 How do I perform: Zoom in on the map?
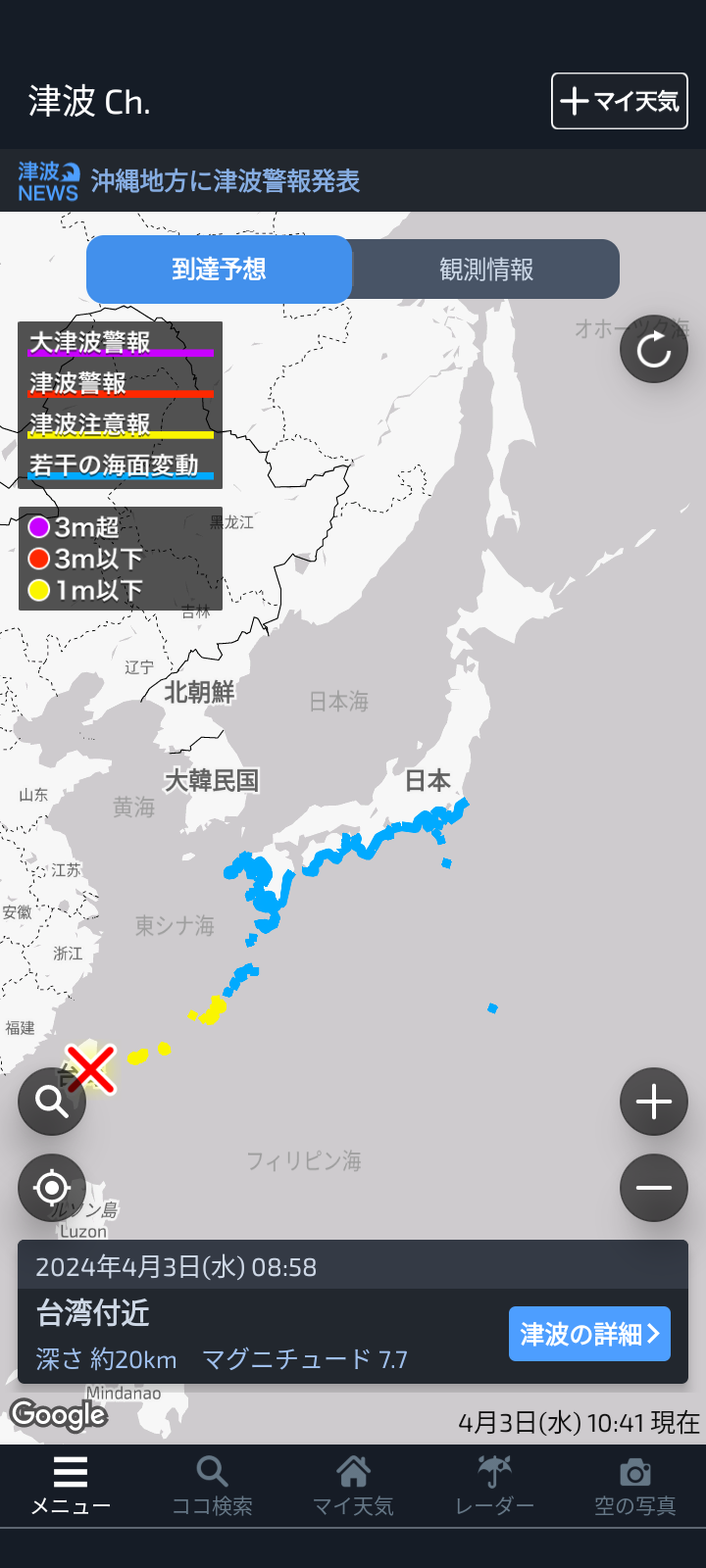pos(654,1102)
